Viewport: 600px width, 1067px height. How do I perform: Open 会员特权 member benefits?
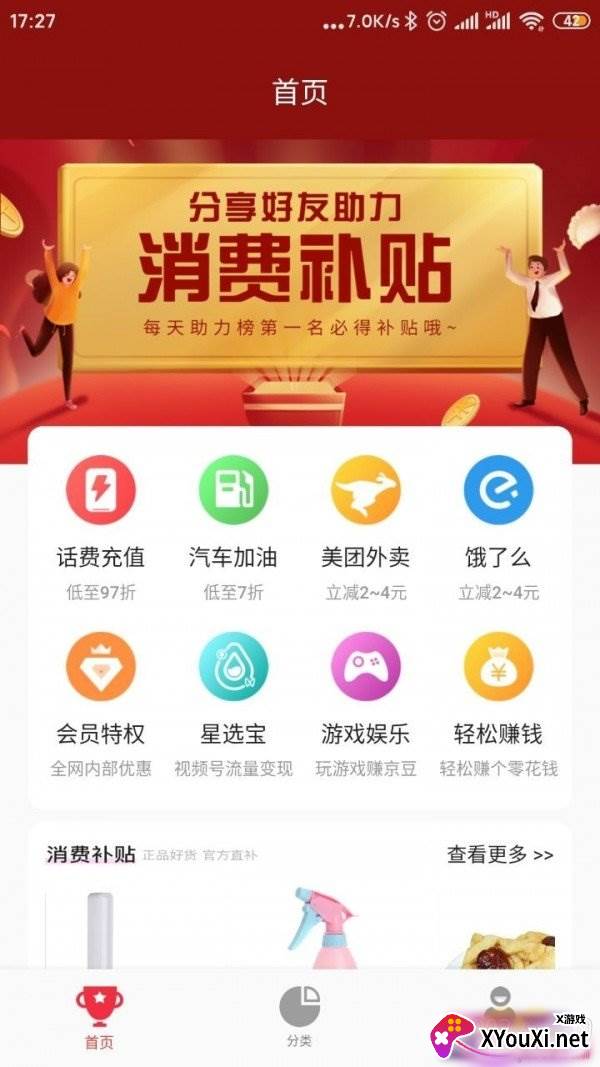(x=100, y=667)
